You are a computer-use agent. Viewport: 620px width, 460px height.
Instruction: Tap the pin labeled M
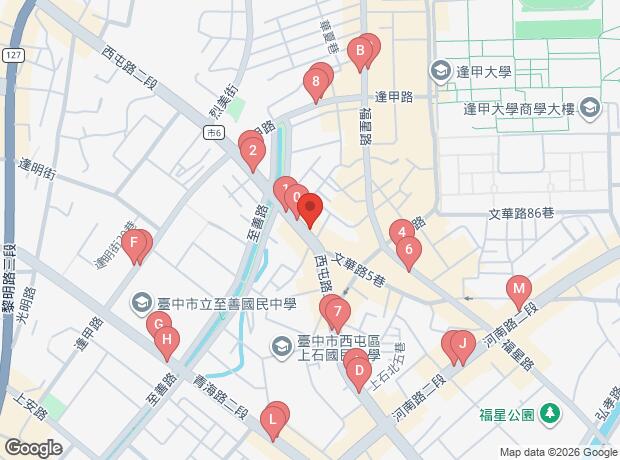pos(517,290)
